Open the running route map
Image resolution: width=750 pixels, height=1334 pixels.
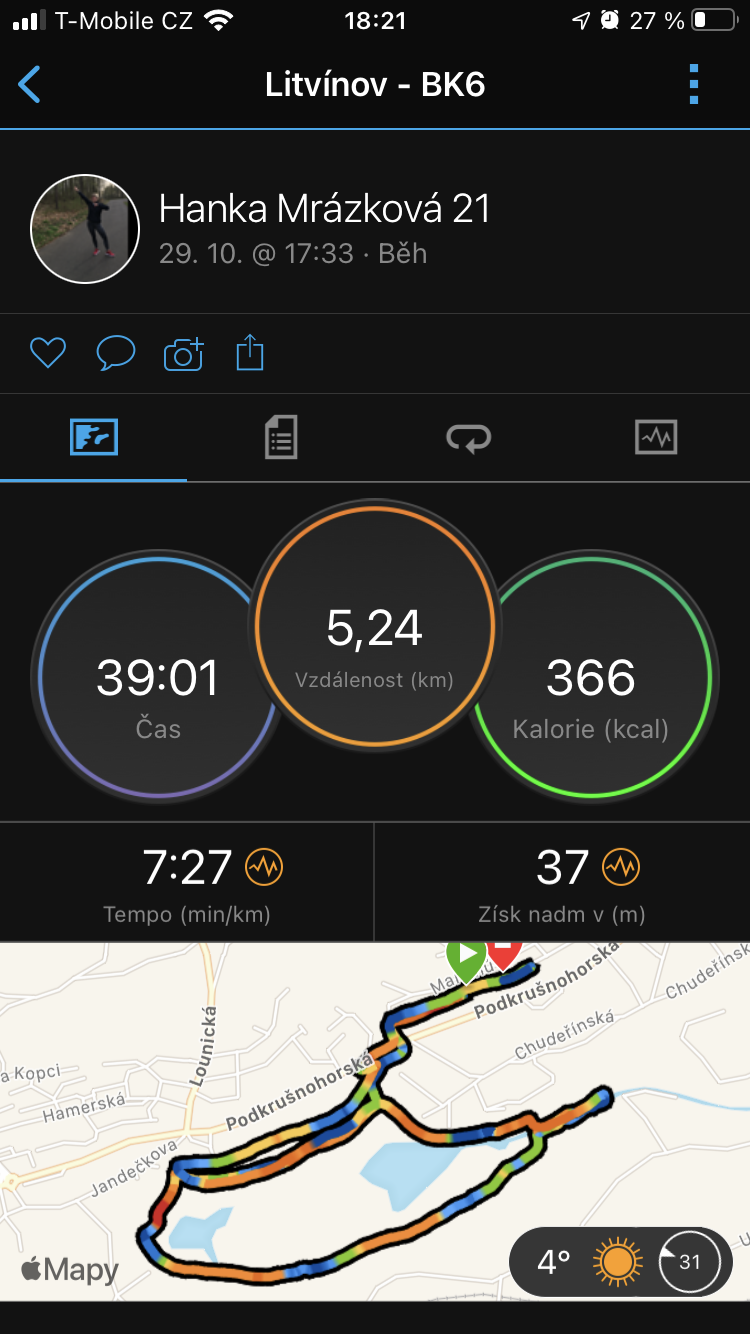coord(375,1121)
